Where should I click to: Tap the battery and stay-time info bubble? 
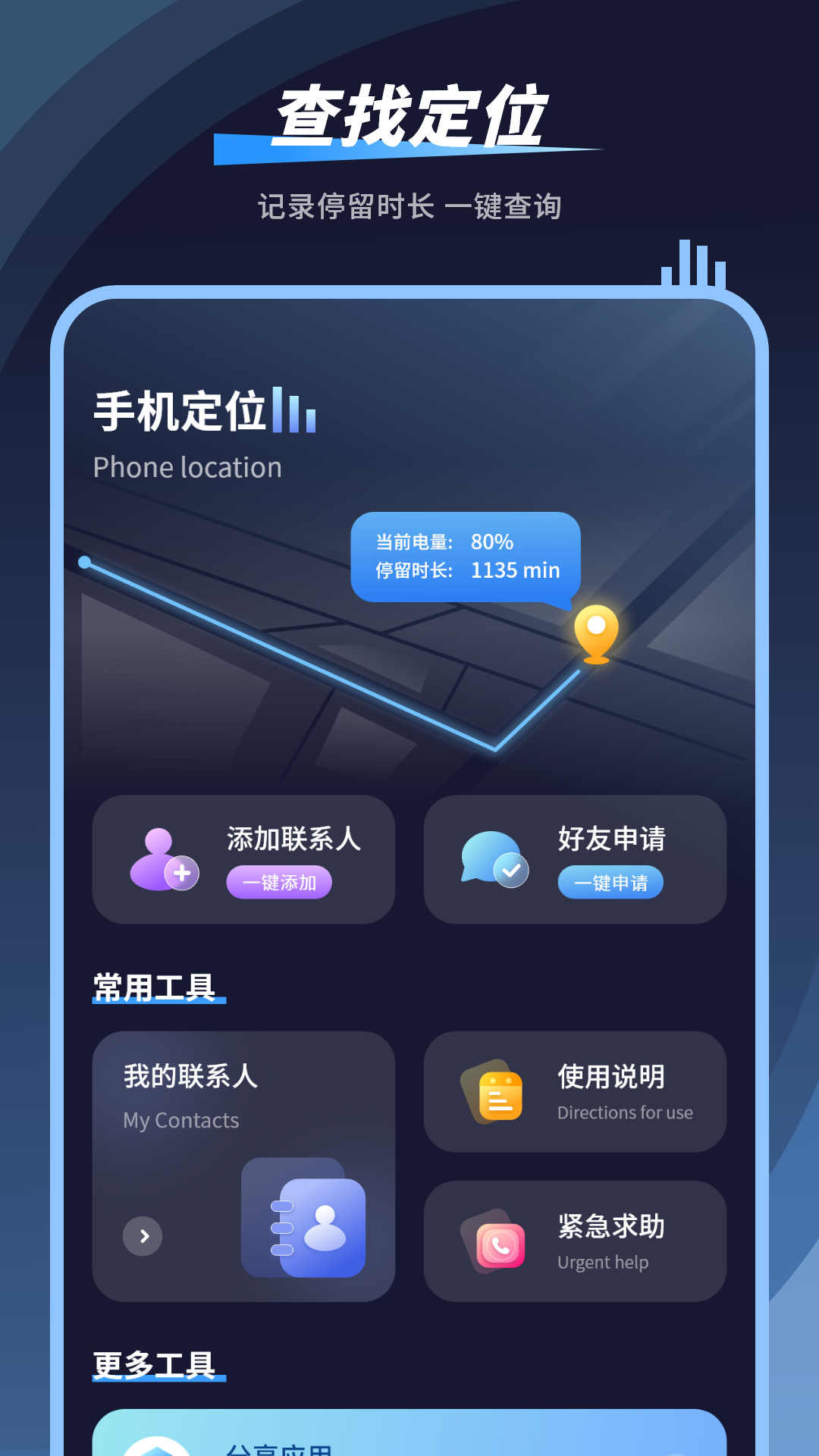point(465,557)
